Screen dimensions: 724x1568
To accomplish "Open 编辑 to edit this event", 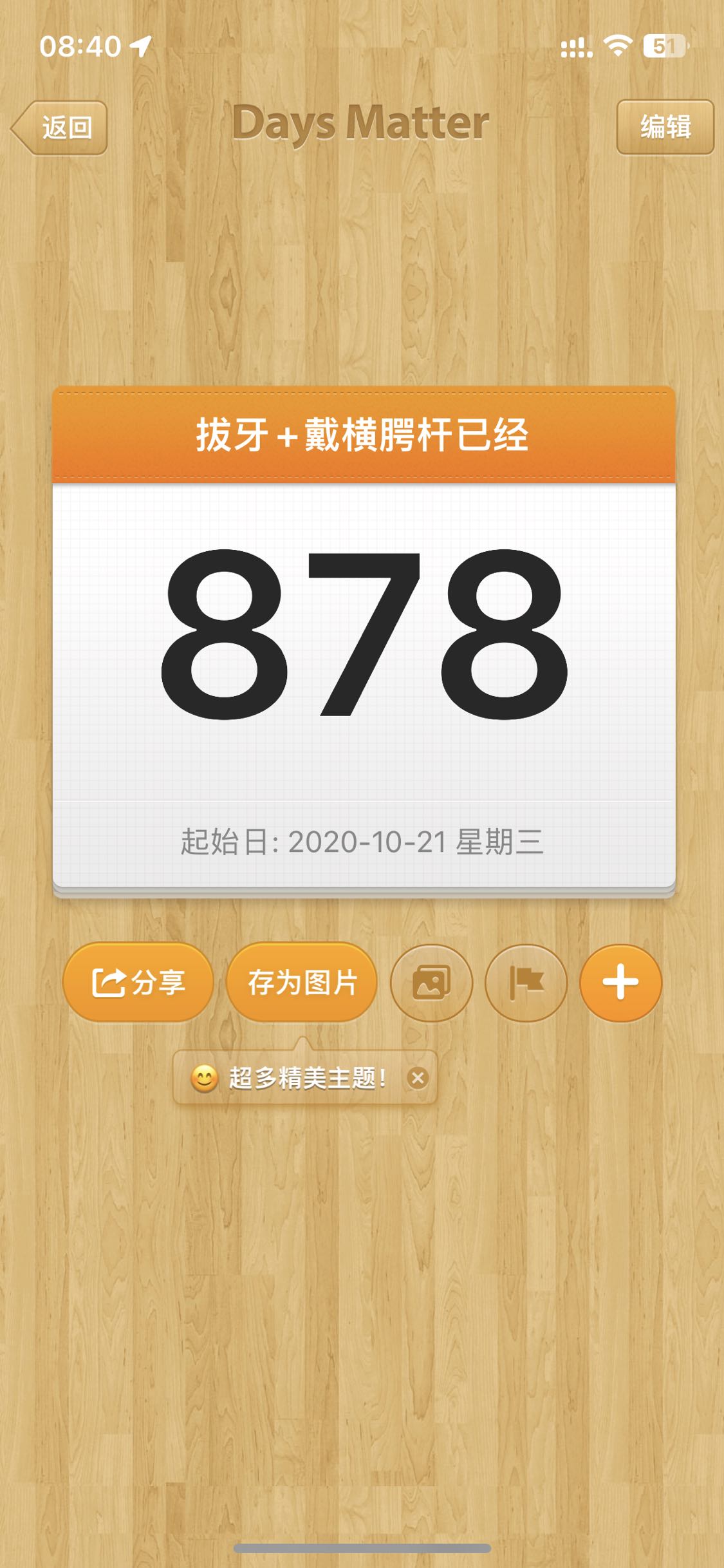I will pos(665,127).
